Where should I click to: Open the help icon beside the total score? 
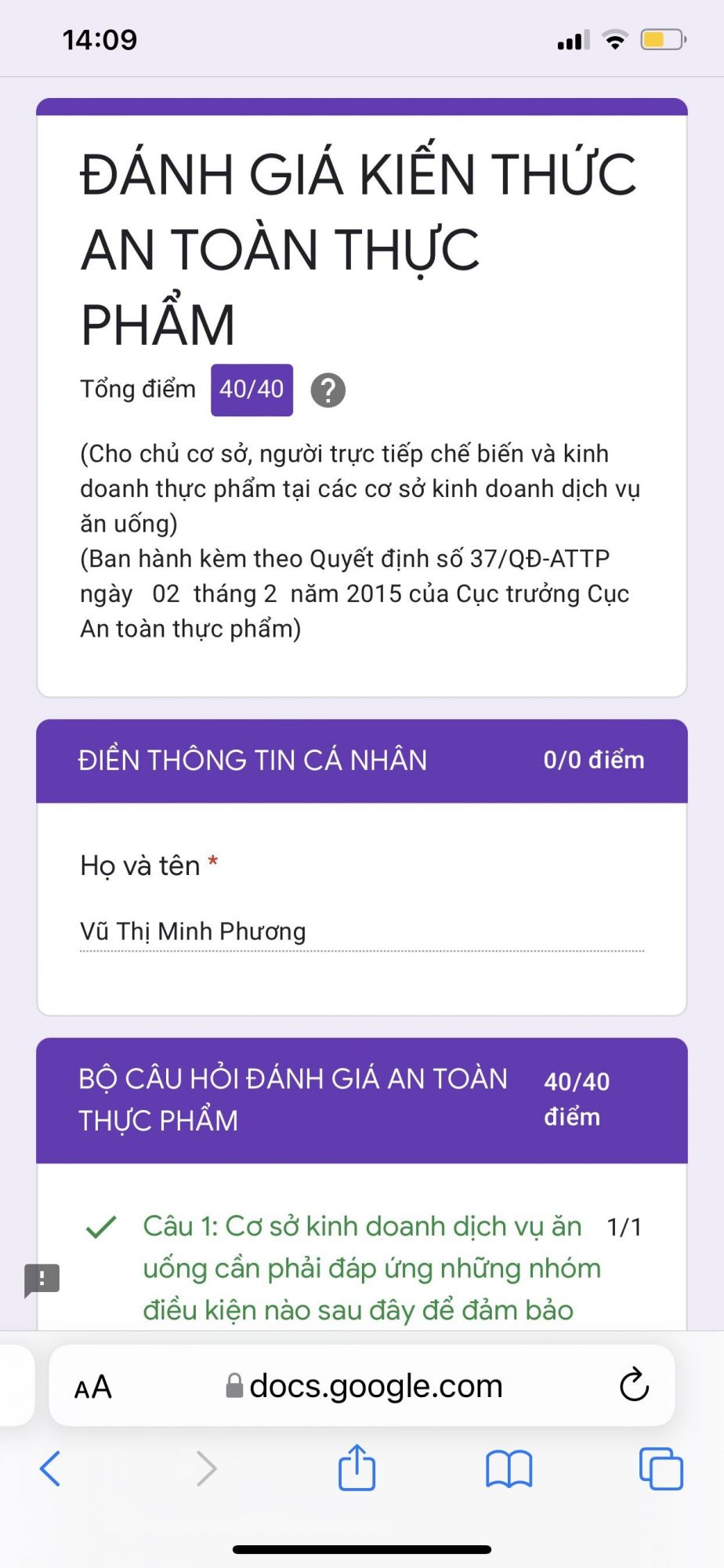coord(328,390)
